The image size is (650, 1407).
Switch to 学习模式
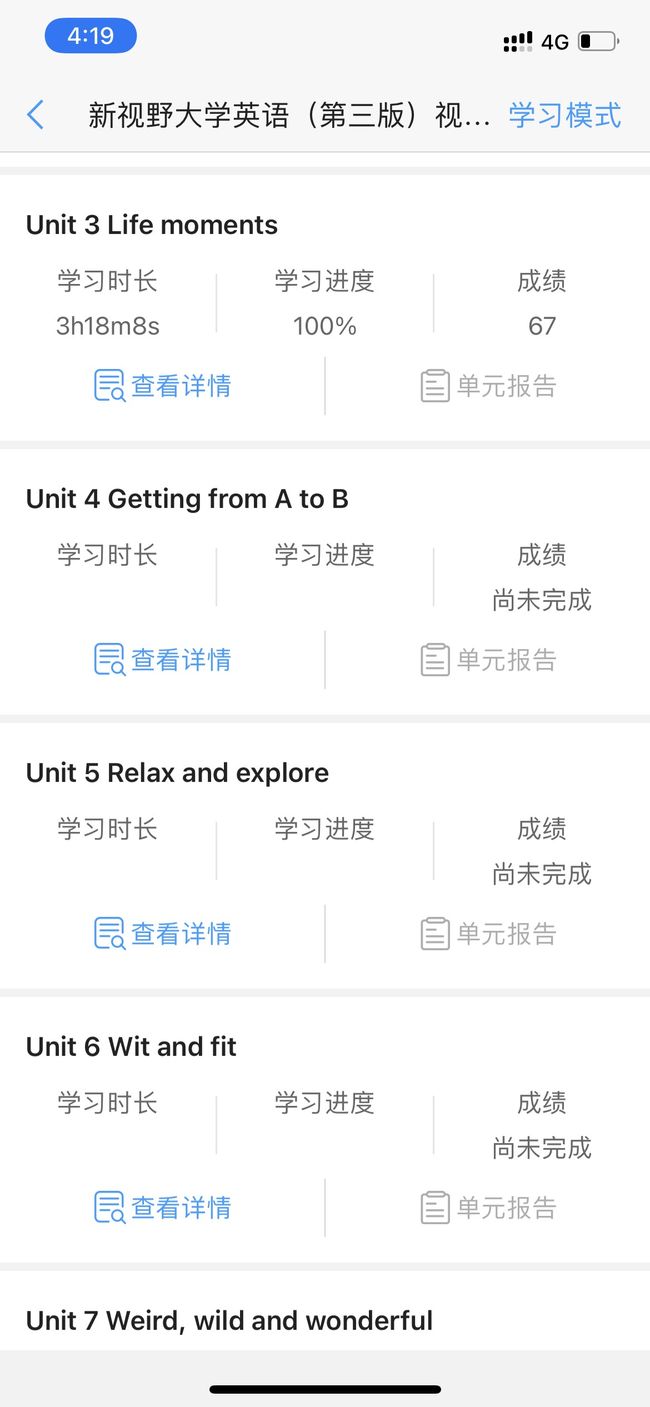point(565,115)
